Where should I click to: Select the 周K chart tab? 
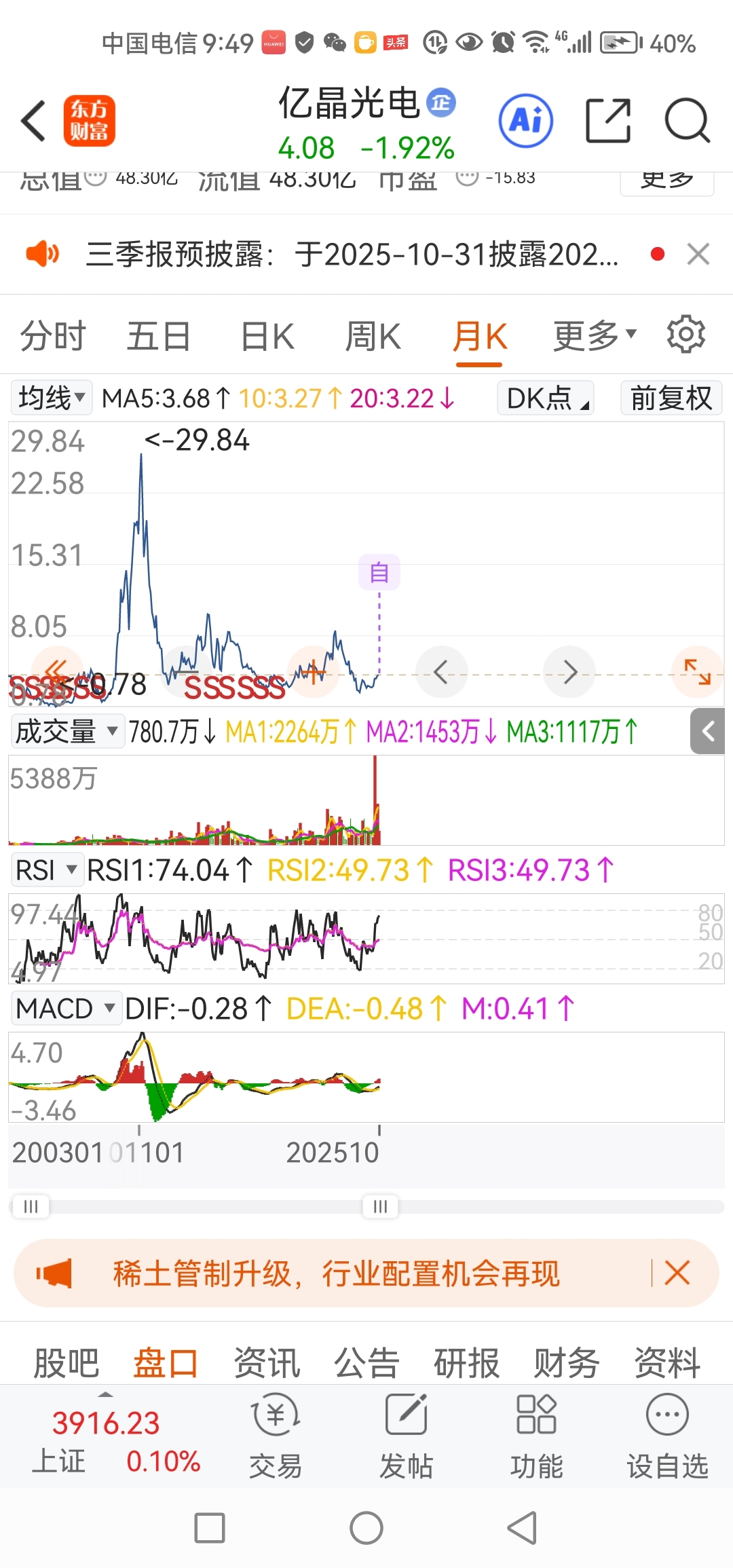pyautogui.click(x=373, y=336)
